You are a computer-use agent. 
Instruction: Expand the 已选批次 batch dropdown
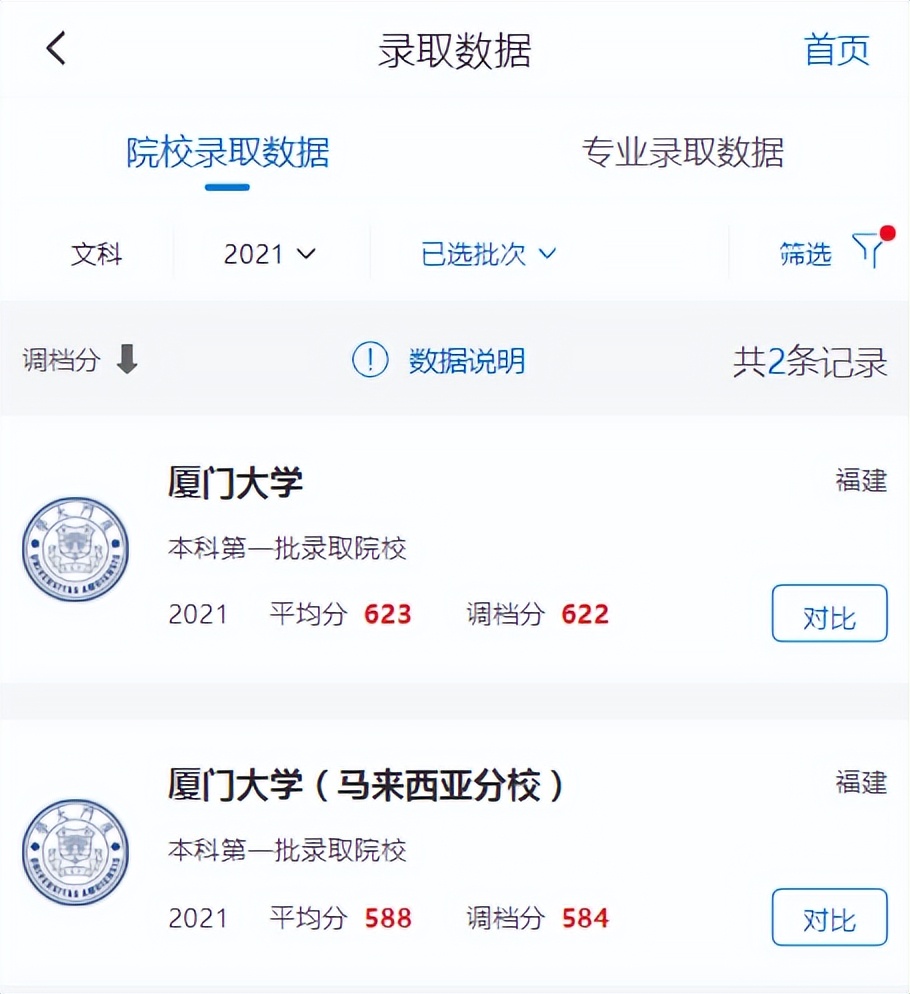tap(488, 254)
